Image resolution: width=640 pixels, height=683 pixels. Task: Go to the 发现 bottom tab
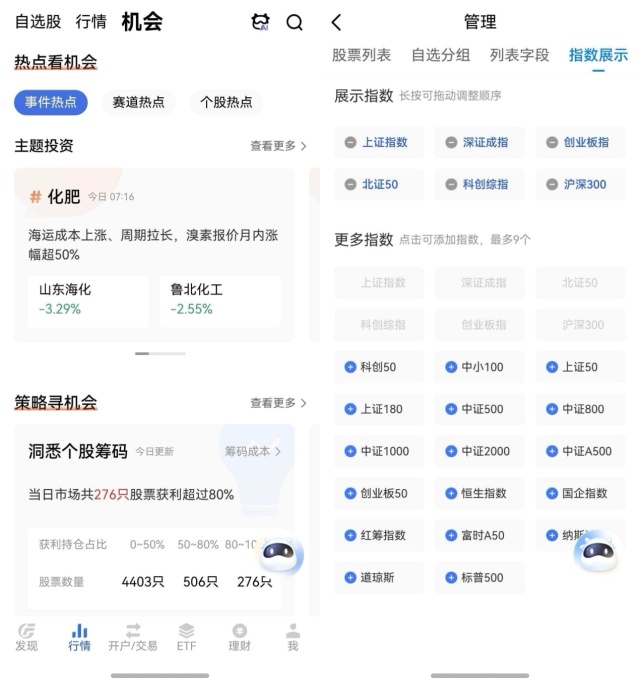27,637
